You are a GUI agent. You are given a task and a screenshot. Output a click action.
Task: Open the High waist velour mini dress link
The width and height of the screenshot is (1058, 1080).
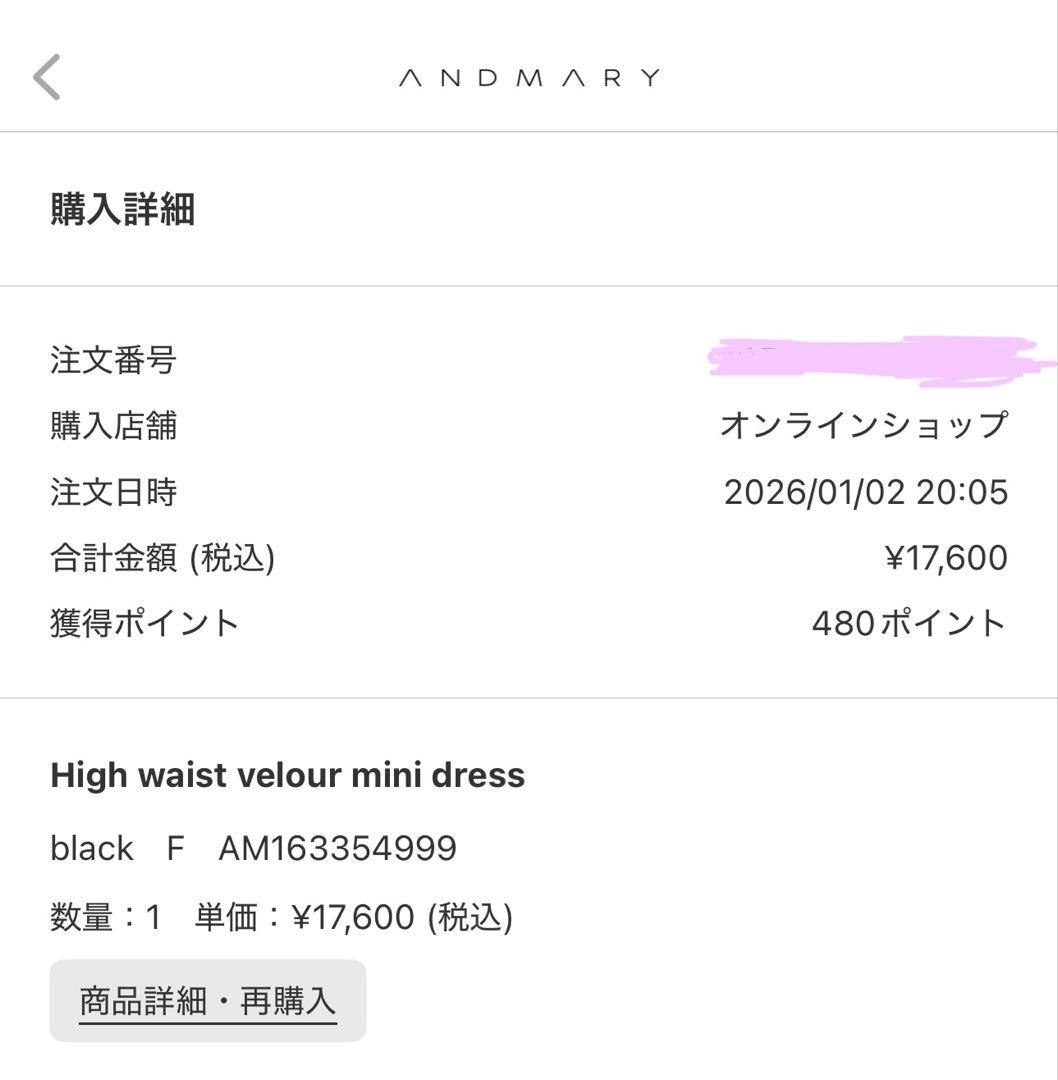point(288,774)
